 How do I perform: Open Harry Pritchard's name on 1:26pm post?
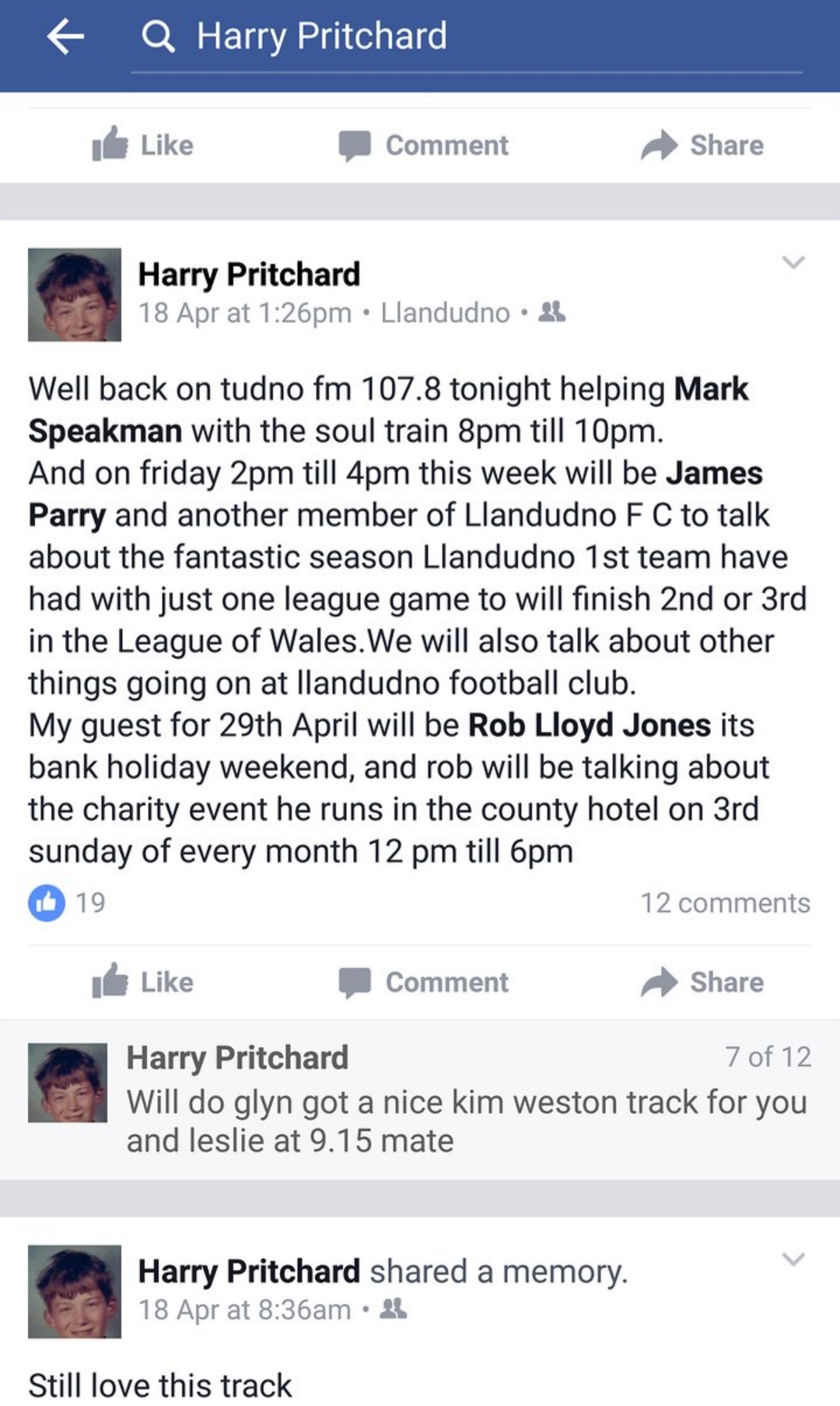point(249,274)
